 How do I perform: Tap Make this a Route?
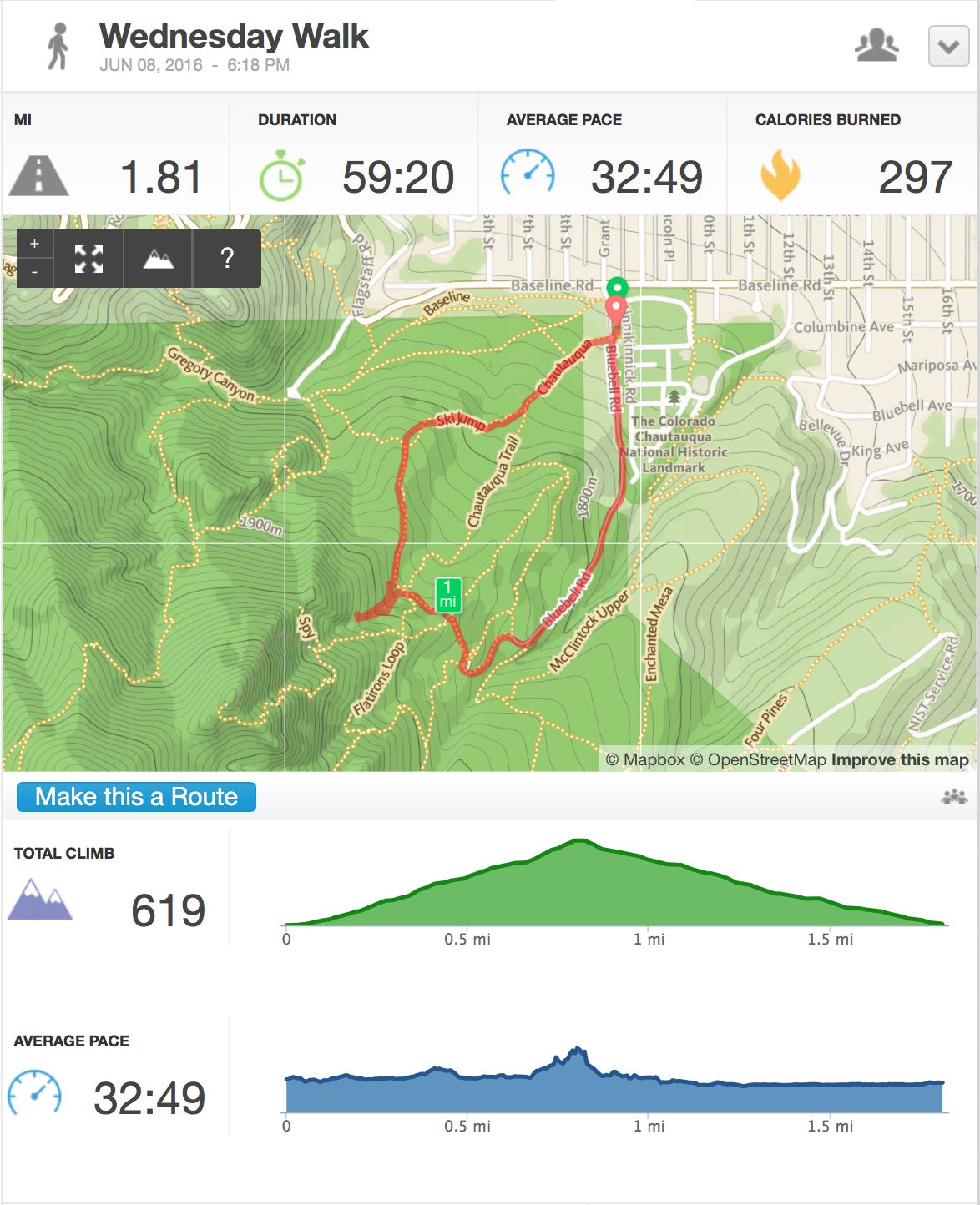click(136, 797)
